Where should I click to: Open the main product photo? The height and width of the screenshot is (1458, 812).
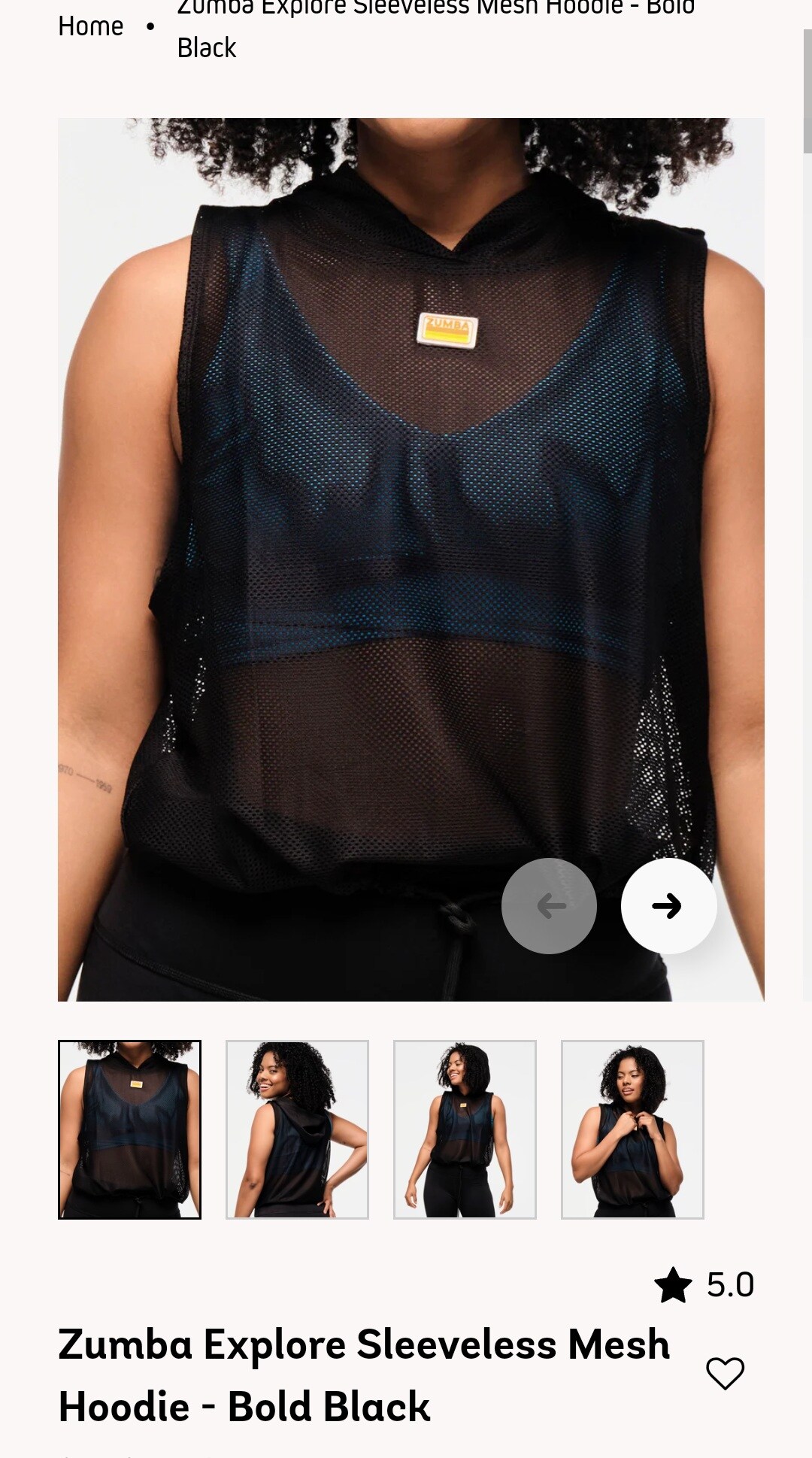411,559
